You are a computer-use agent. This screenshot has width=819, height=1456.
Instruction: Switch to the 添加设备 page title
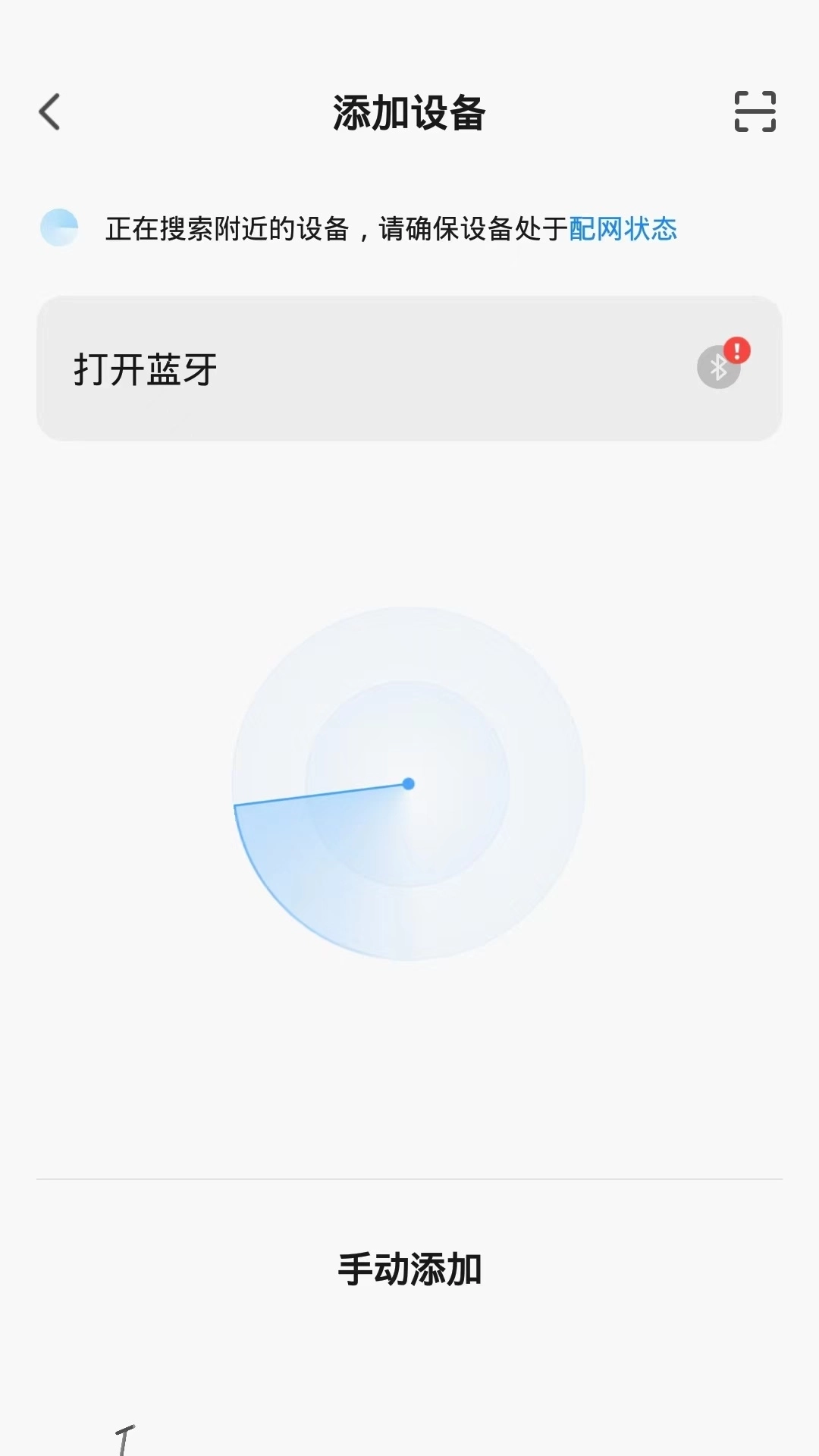(x=409, y=111)
